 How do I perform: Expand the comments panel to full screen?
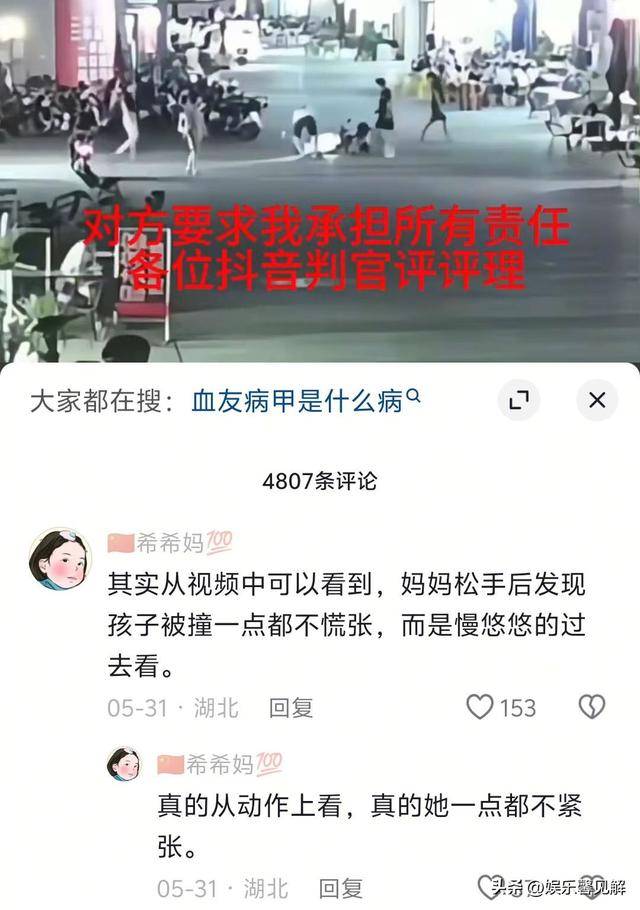pos(518,401)
